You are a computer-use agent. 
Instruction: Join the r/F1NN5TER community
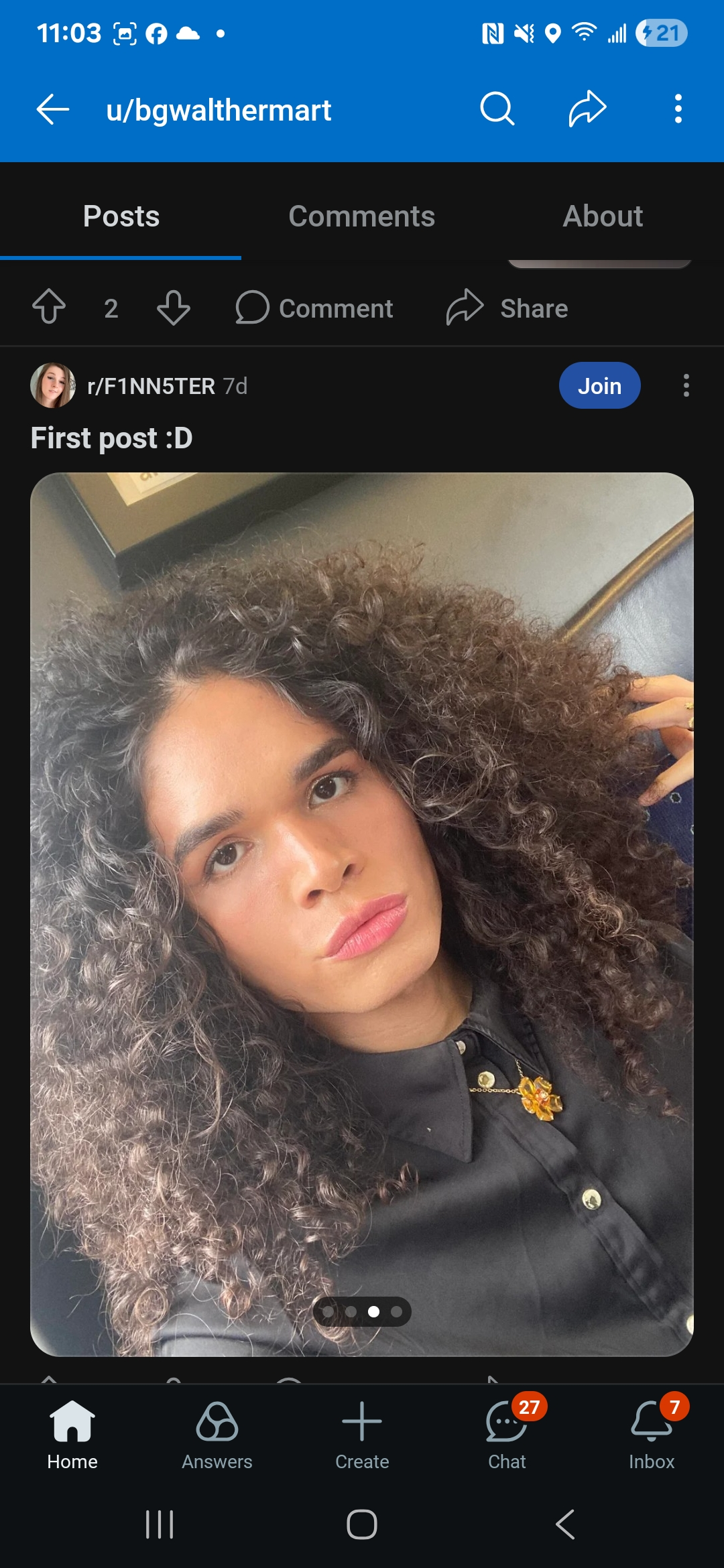coord(599,385)
